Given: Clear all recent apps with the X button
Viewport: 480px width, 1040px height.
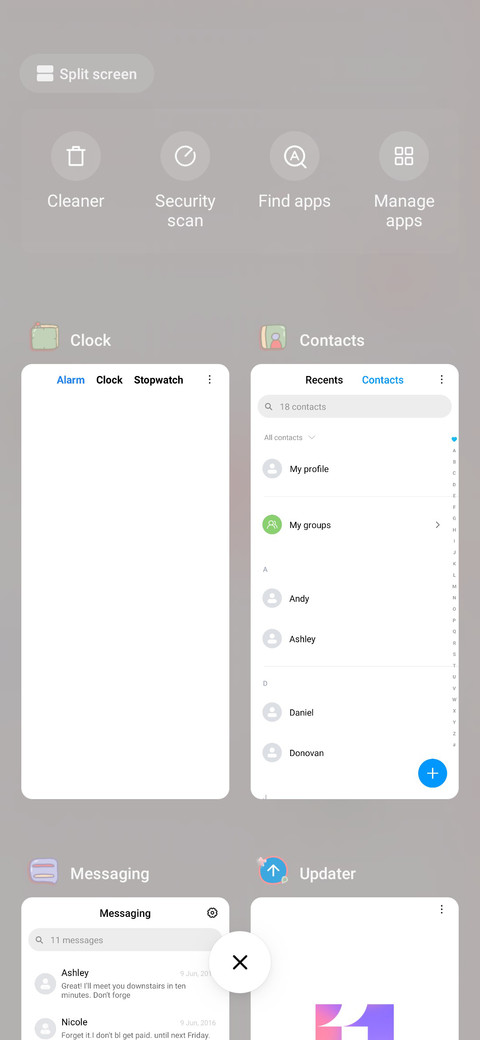Looking at the screenshot, I should tap(240, 962).
